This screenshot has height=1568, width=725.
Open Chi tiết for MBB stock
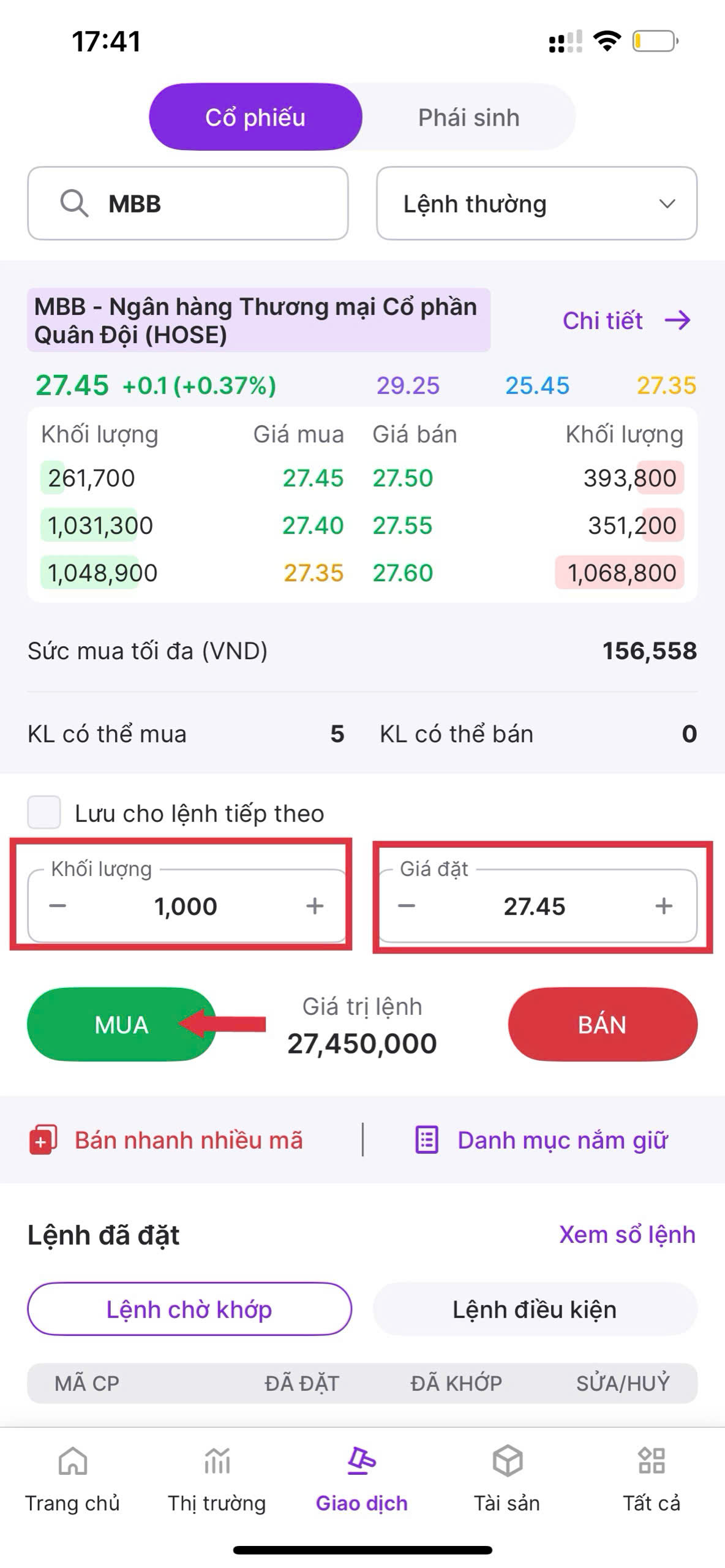pyautogui.click(x=625, y=320)
